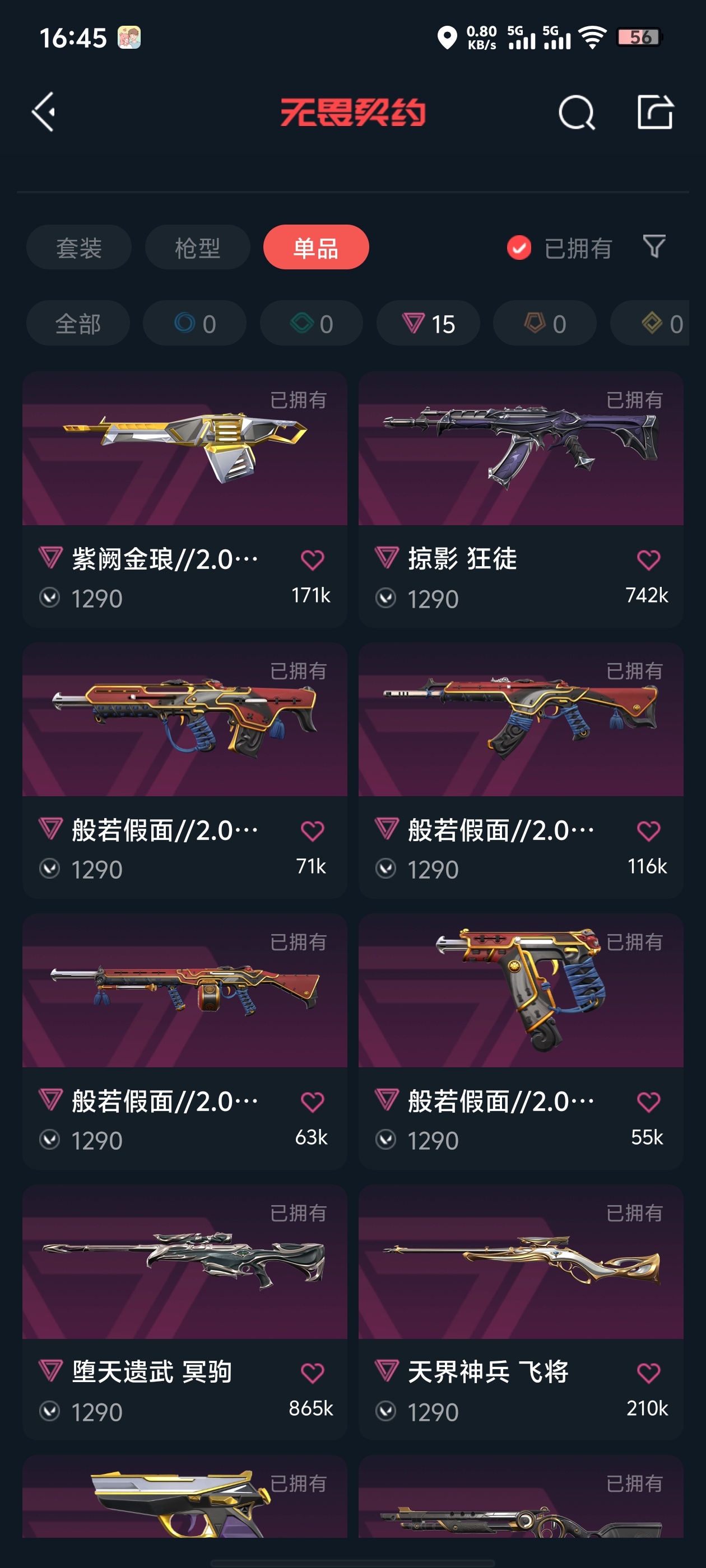Uncheck the 已拥有 checkbox

click(x=519, y=248)
